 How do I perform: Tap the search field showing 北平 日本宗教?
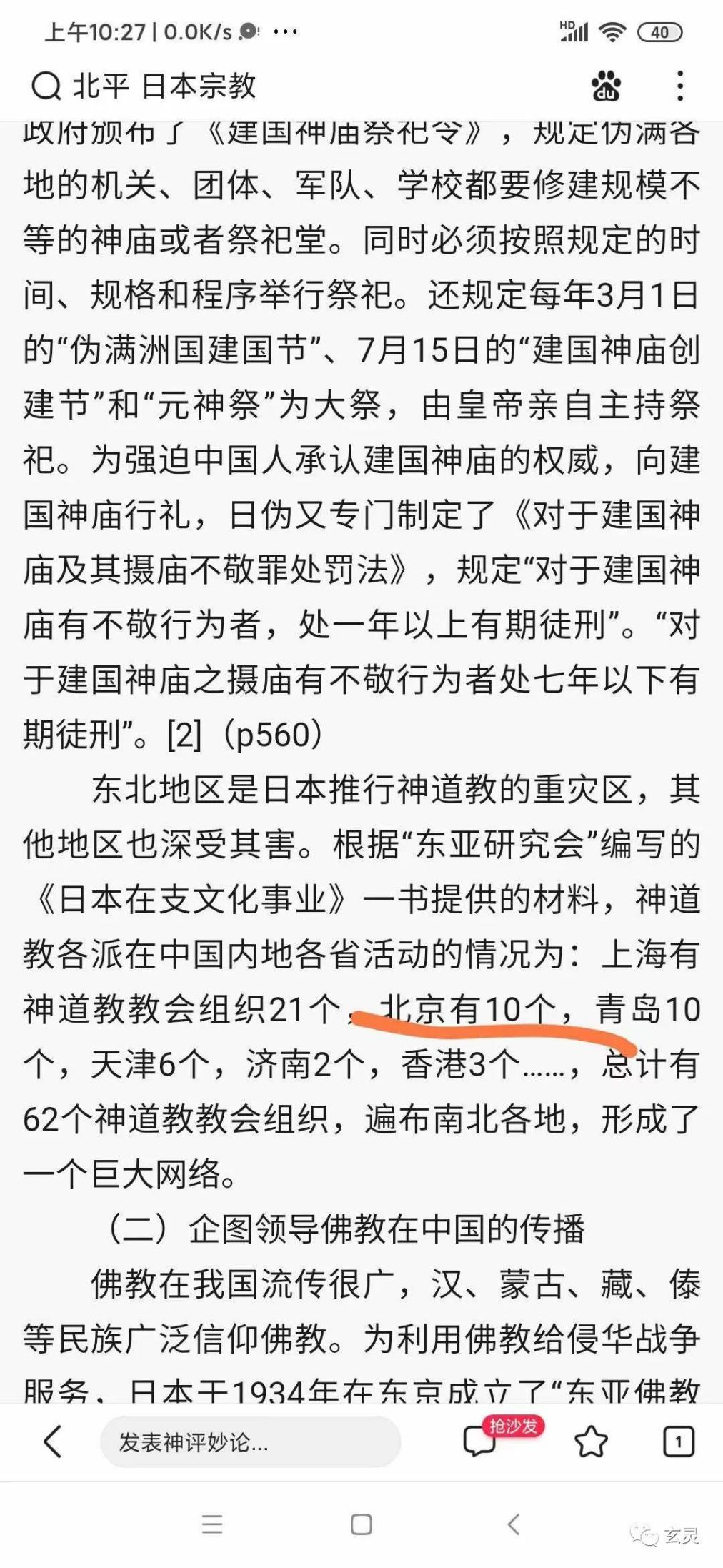[164, 86]
